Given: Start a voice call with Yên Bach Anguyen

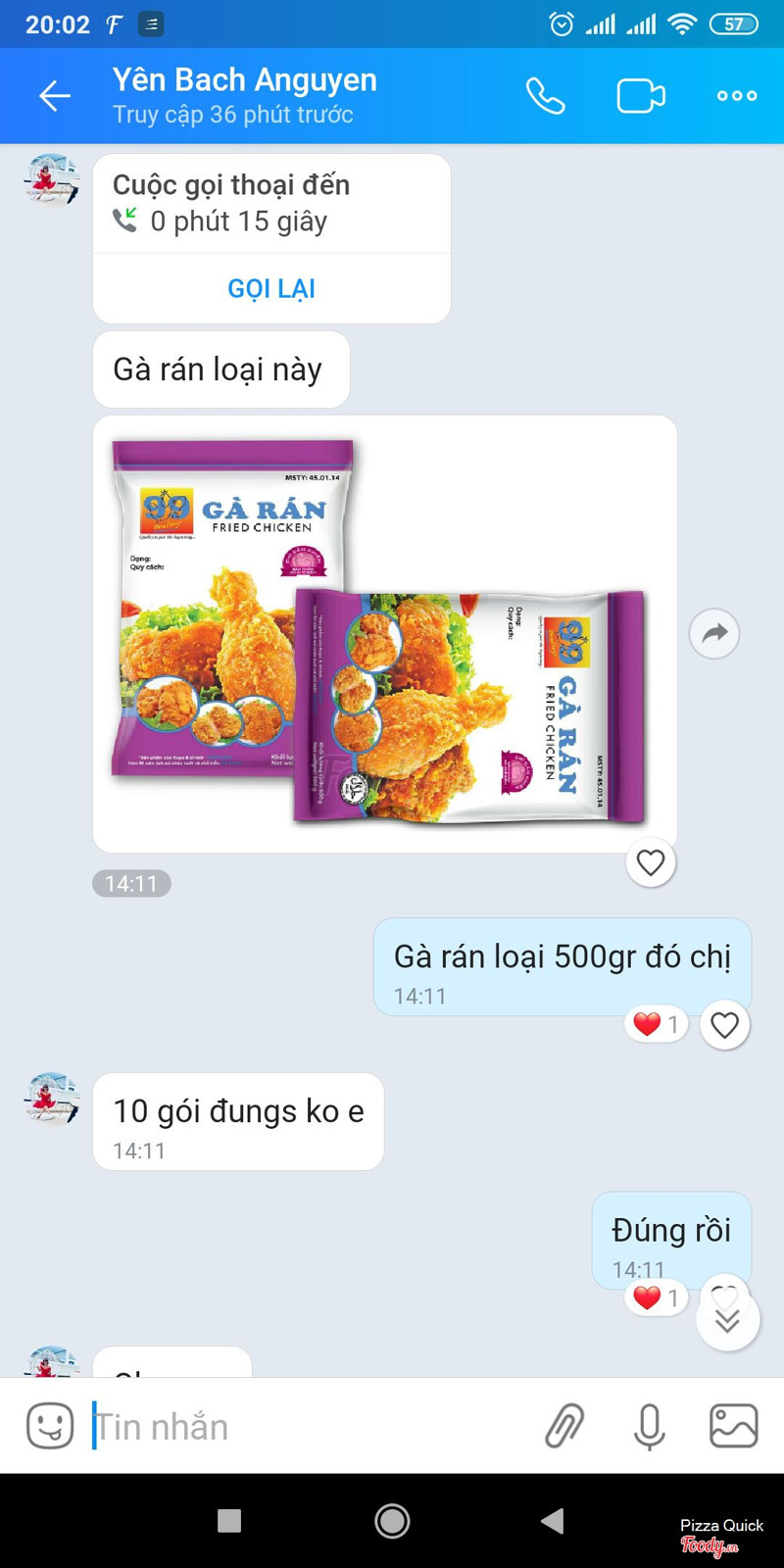Looking at the screenshot, I should [545, 96].
